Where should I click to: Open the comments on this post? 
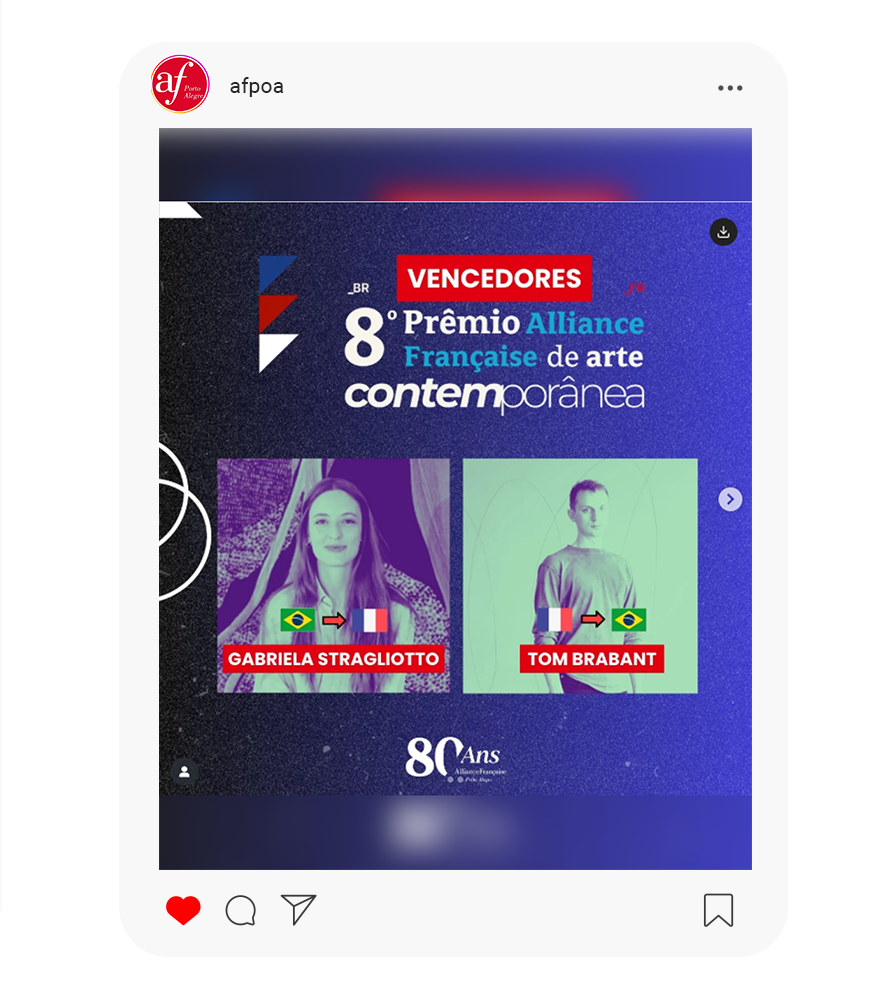point(241,910)
